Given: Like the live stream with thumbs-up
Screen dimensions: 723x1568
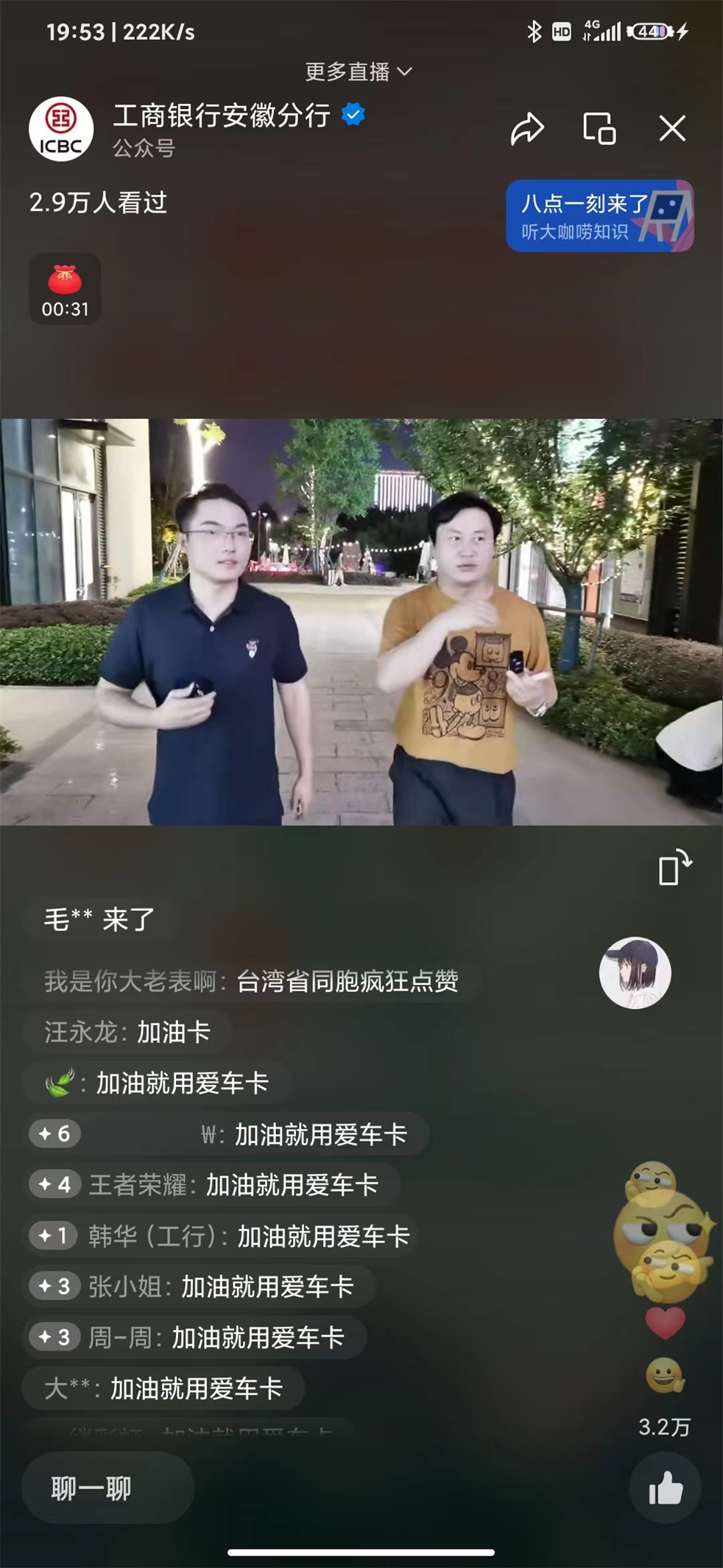Looking at the screenshot, I should coord(665,1488).
